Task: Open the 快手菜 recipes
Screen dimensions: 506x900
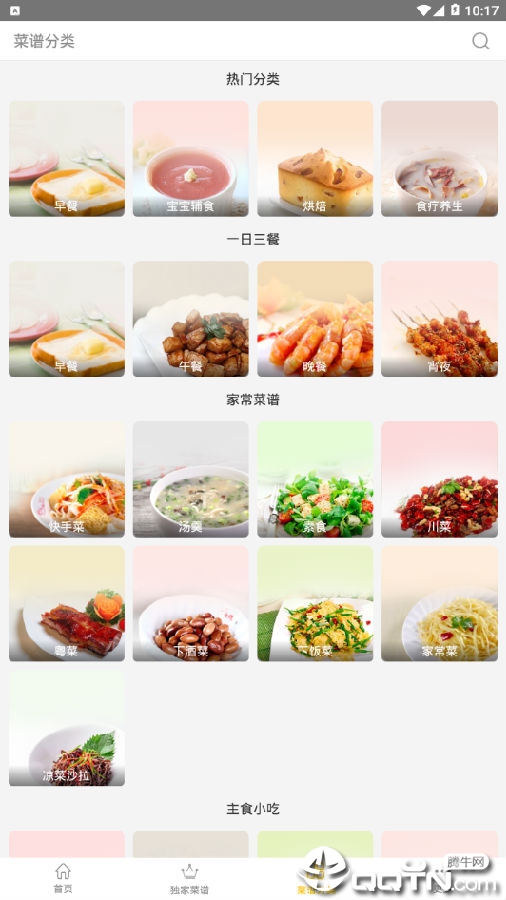Action: (x=67, y=479)
